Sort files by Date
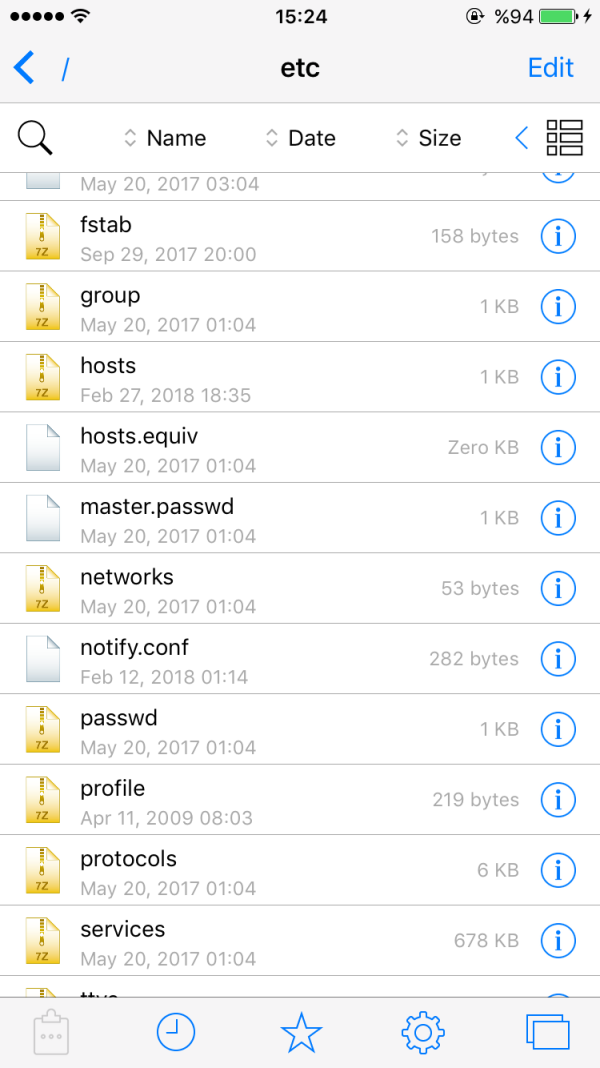The image size is (600, 1068). pos(300,138)
